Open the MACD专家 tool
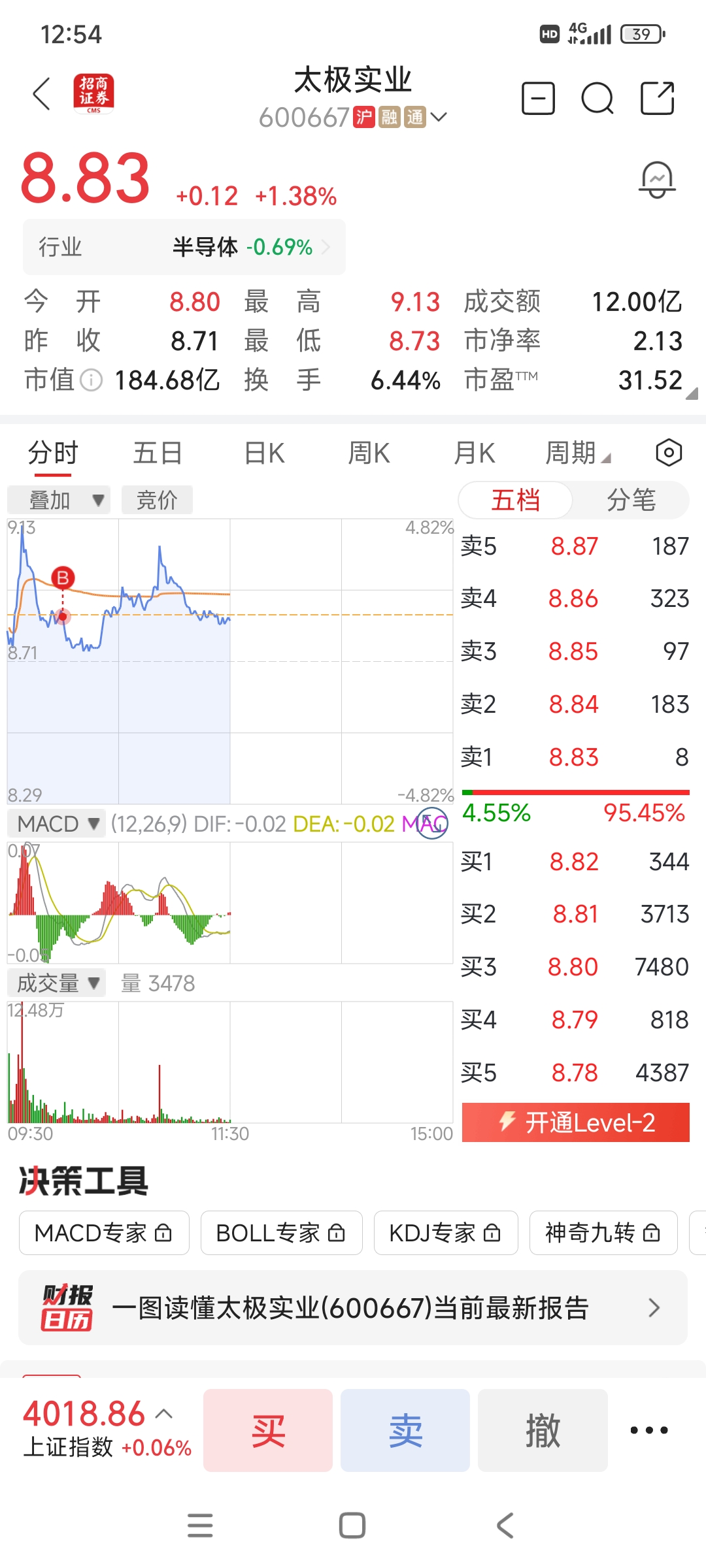The width and height of the screenshot is (706, 1568). tap(104, 1233)
